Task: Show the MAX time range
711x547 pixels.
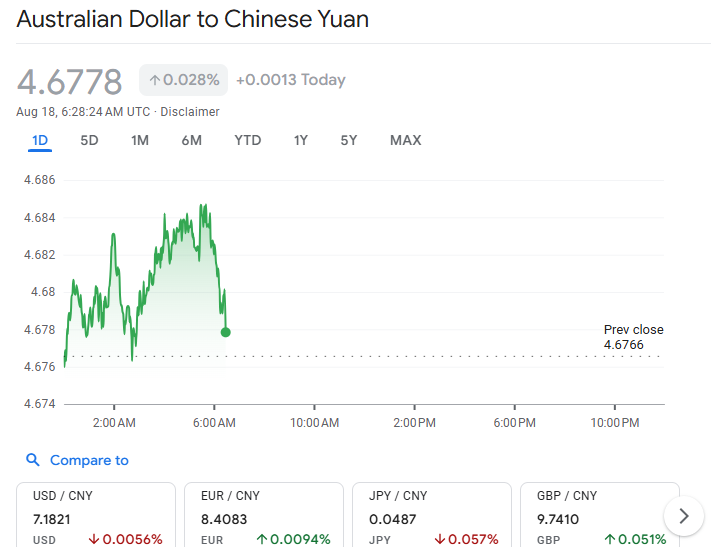Action: coord(405,140)
